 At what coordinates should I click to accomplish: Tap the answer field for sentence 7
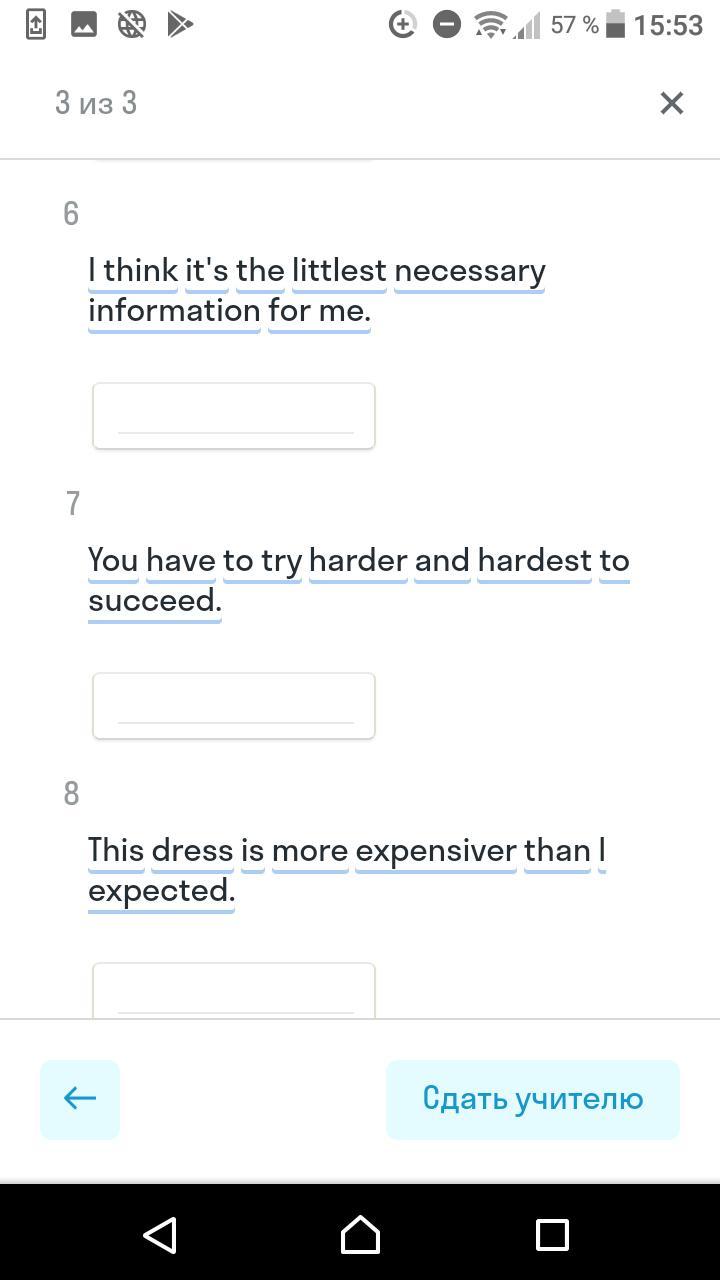click(x=234, y=706)
